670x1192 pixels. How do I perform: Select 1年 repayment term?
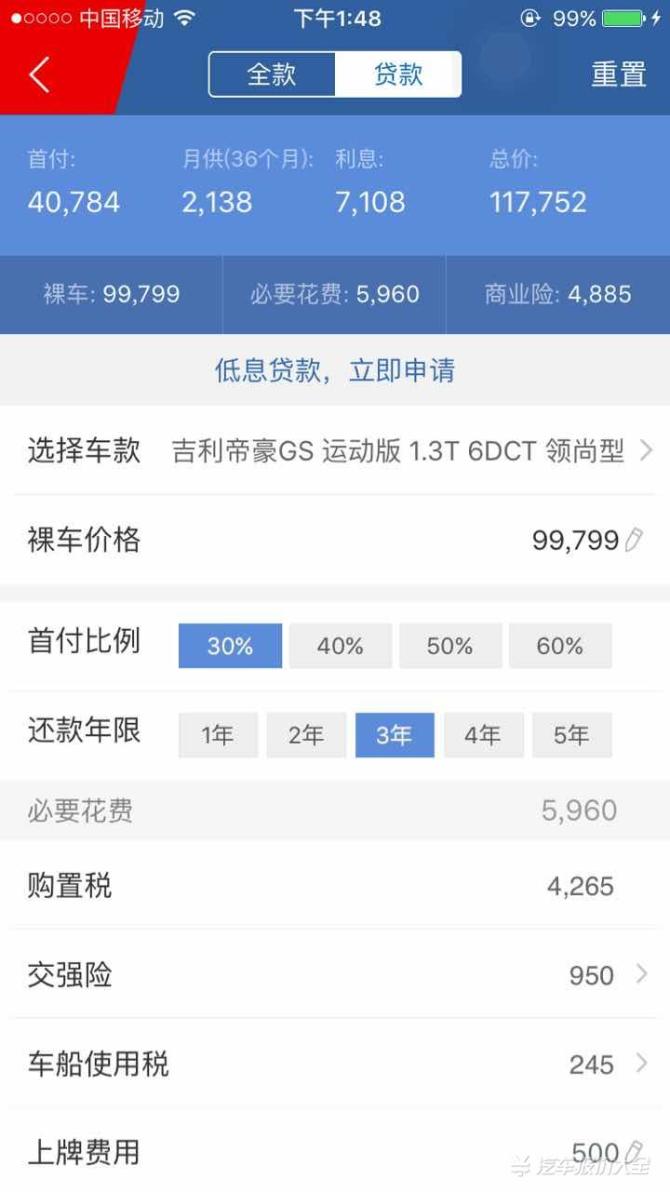218,736
